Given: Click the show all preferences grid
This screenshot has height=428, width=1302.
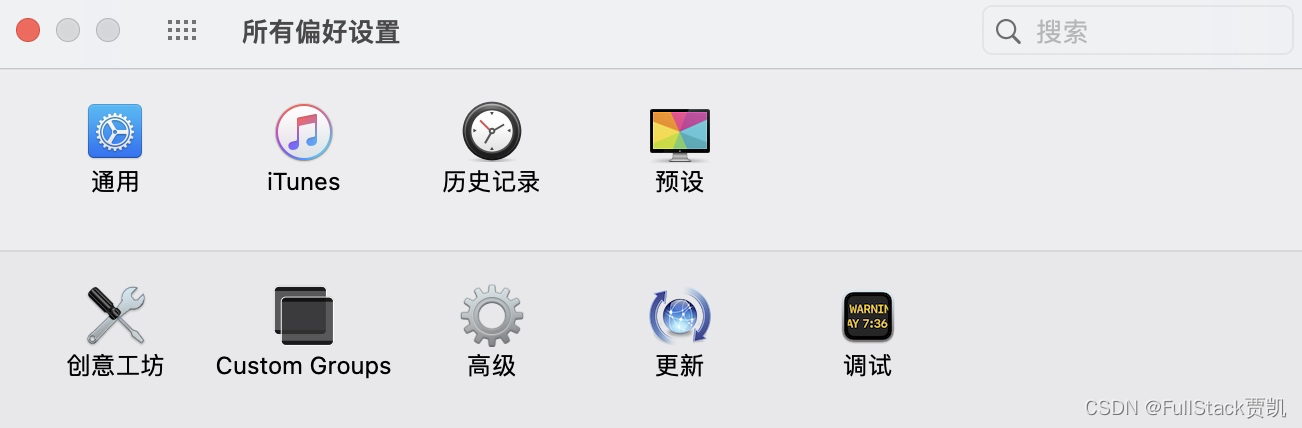Looking at the screenshot, I should pos(181,31).
